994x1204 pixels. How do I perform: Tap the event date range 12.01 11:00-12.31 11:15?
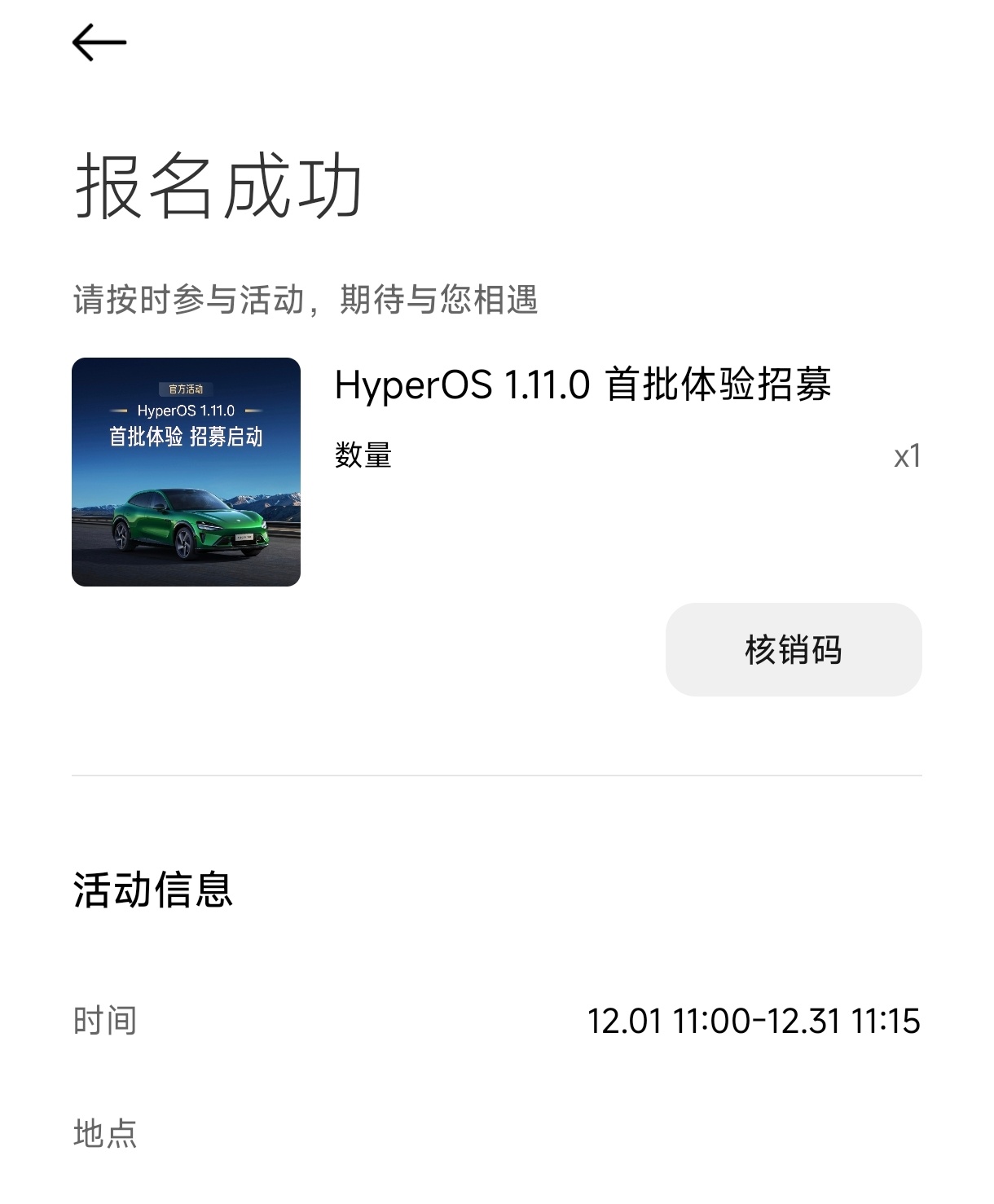tap(754, 1021)
